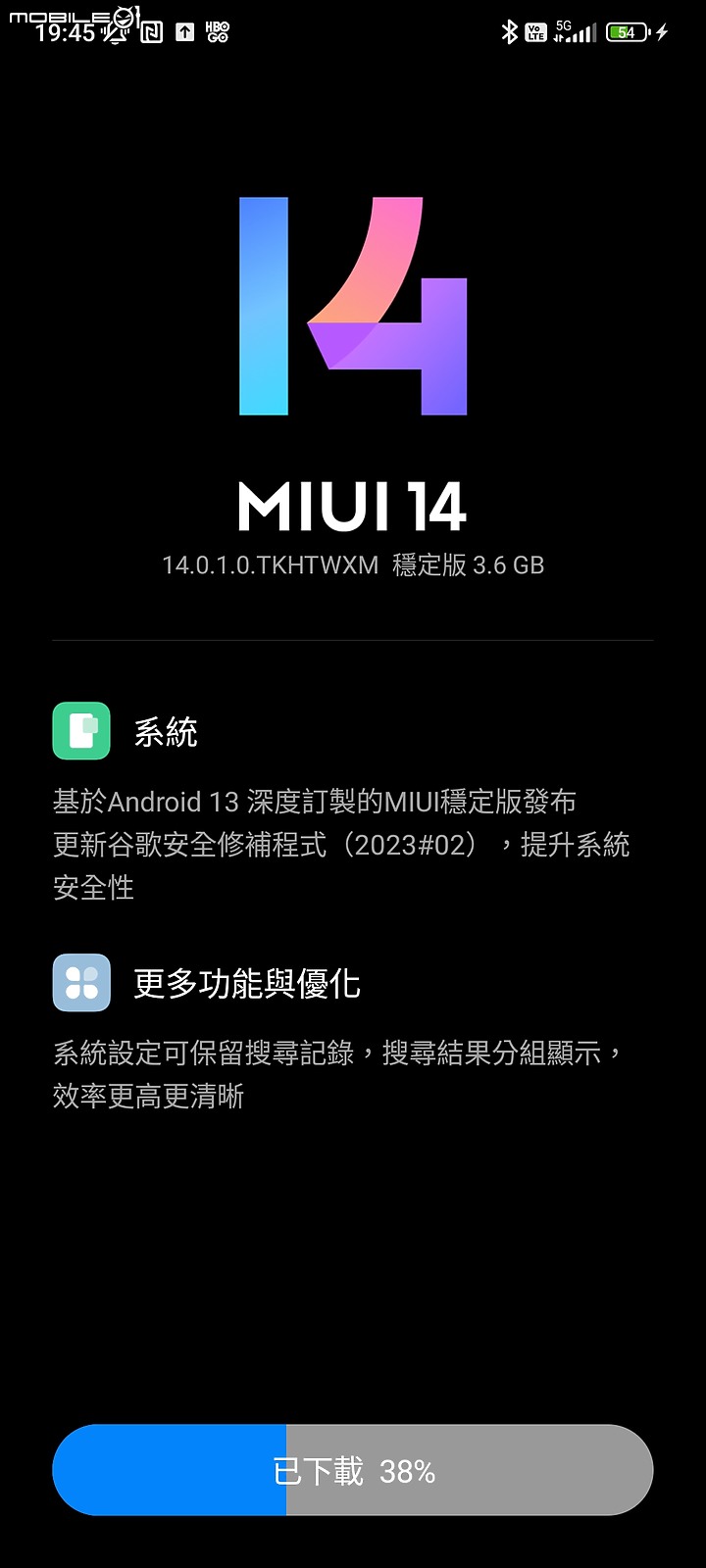Screen dimensions: 706x1568
Task: Tap the 已下載 38% download progress button
Action: 353,1470
